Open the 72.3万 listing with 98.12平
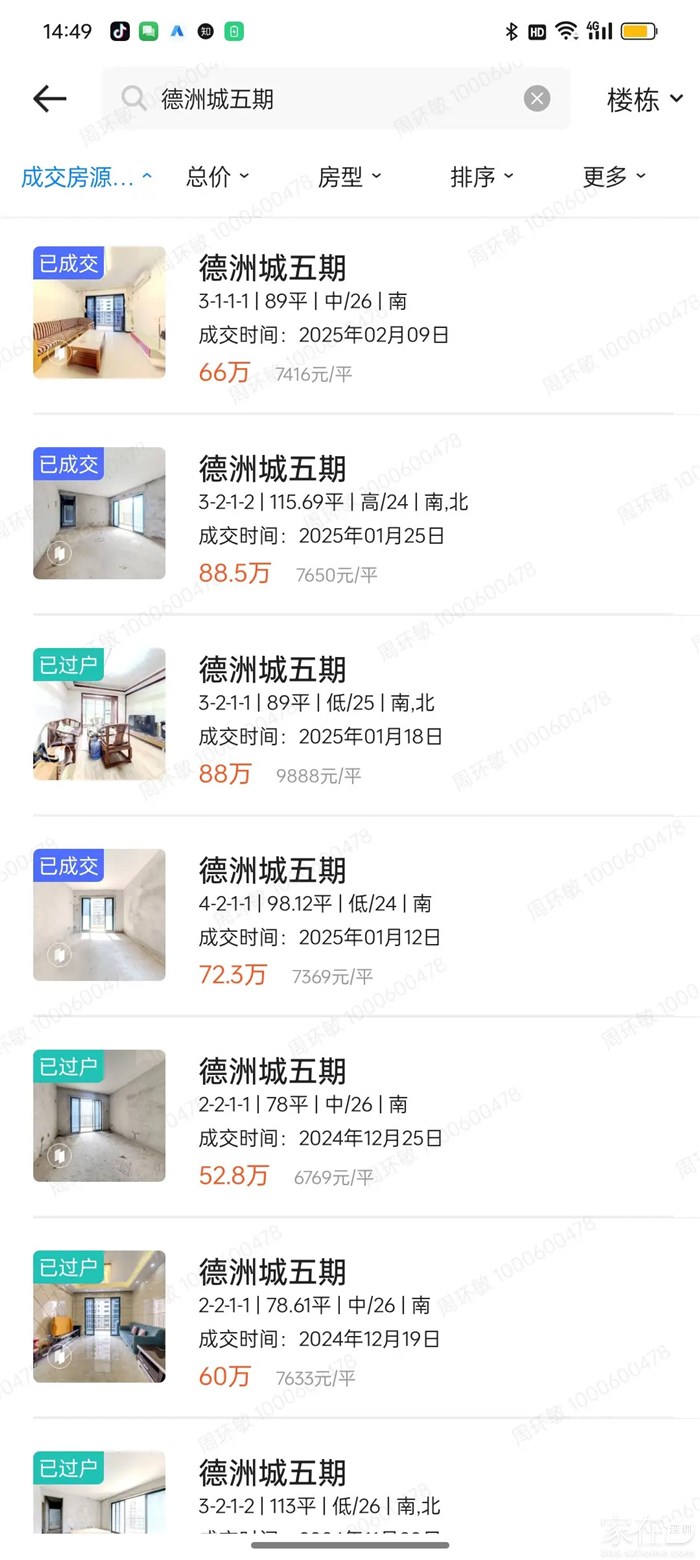 click(350, 917)
